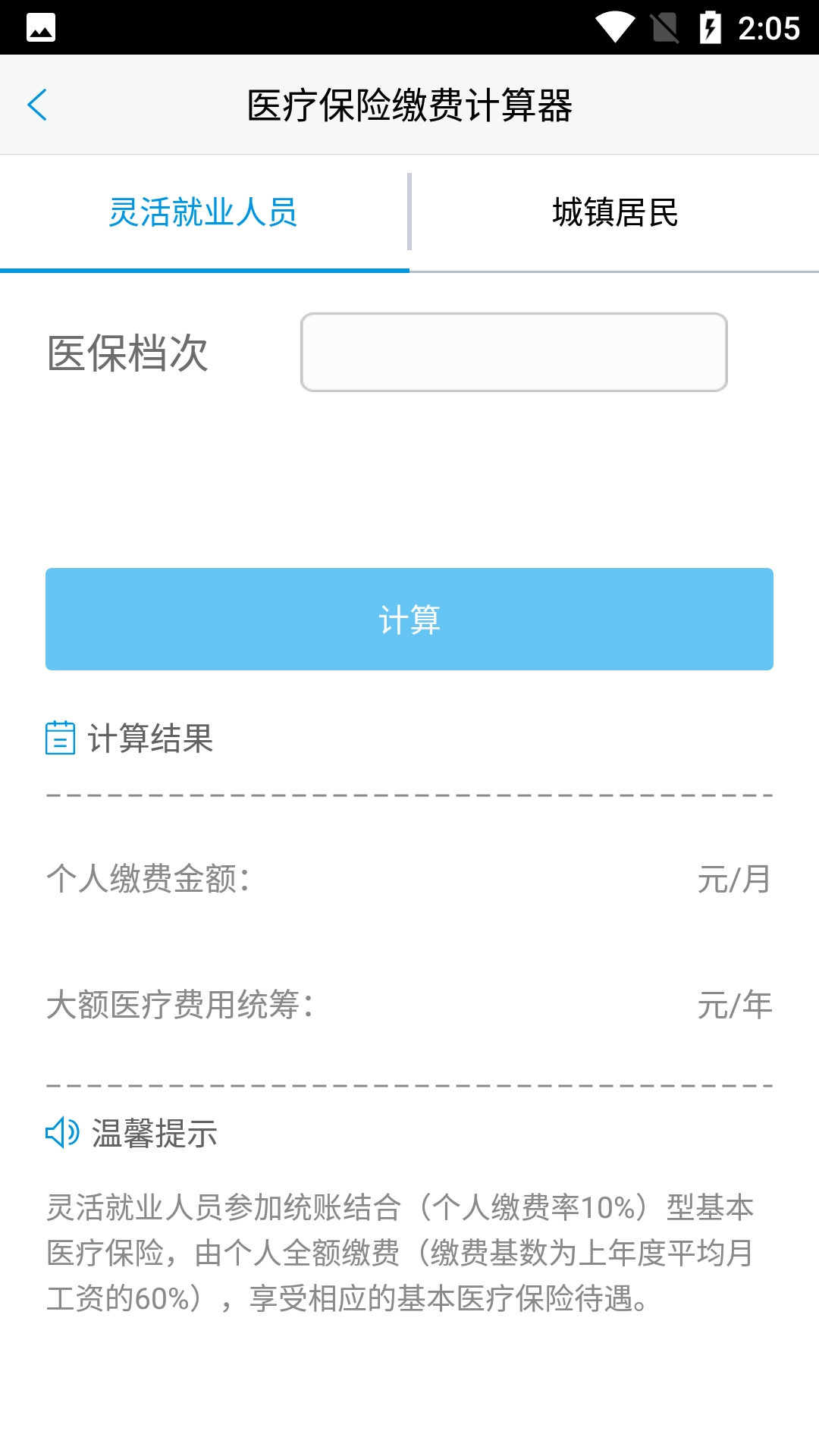Viewport: 819px width, 1456px height.
Task: Click the 元/月 unit label
Action: 734,880
